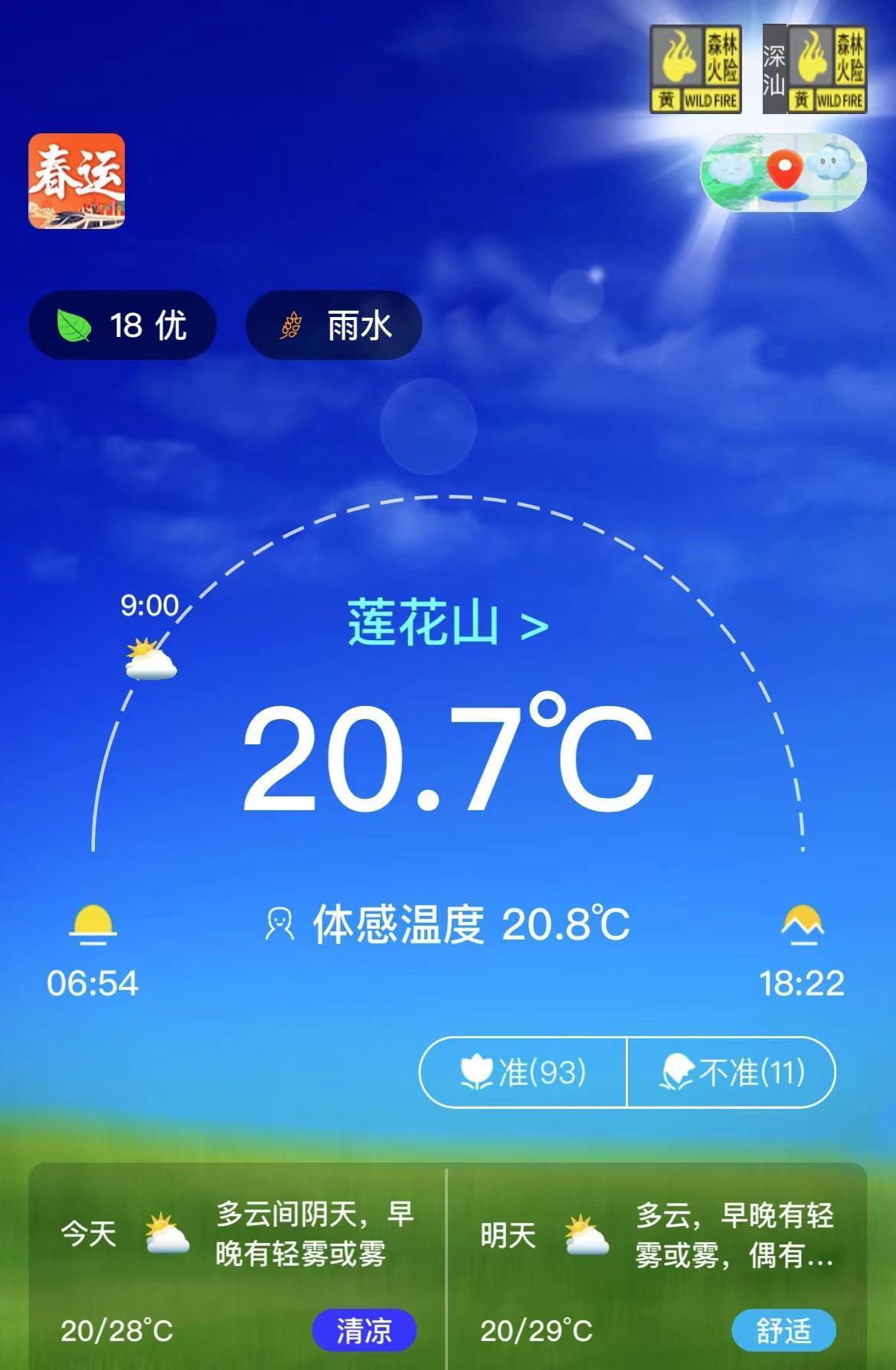This screenshot has width=896, height=1370.
Task: Vote the forecast as 不准 (inaccurate)
Action: (731, 1072)
